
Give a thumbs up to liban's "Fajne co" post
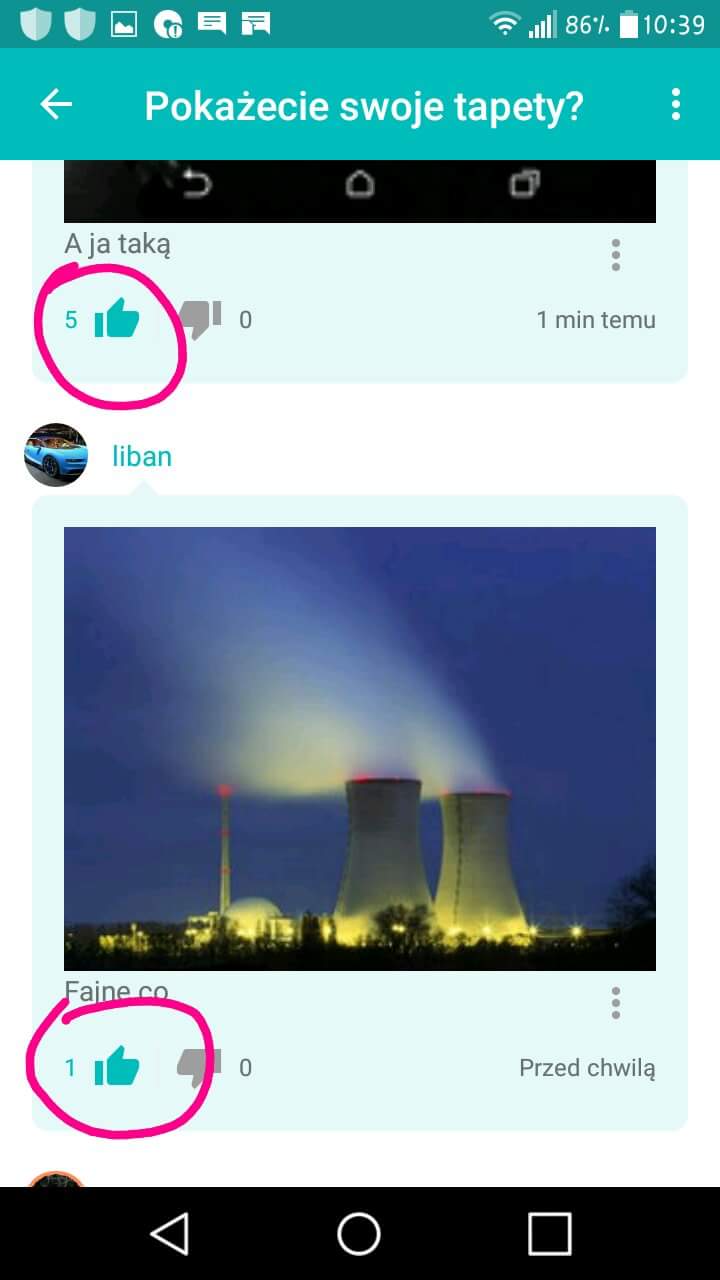coord(117,1067)
